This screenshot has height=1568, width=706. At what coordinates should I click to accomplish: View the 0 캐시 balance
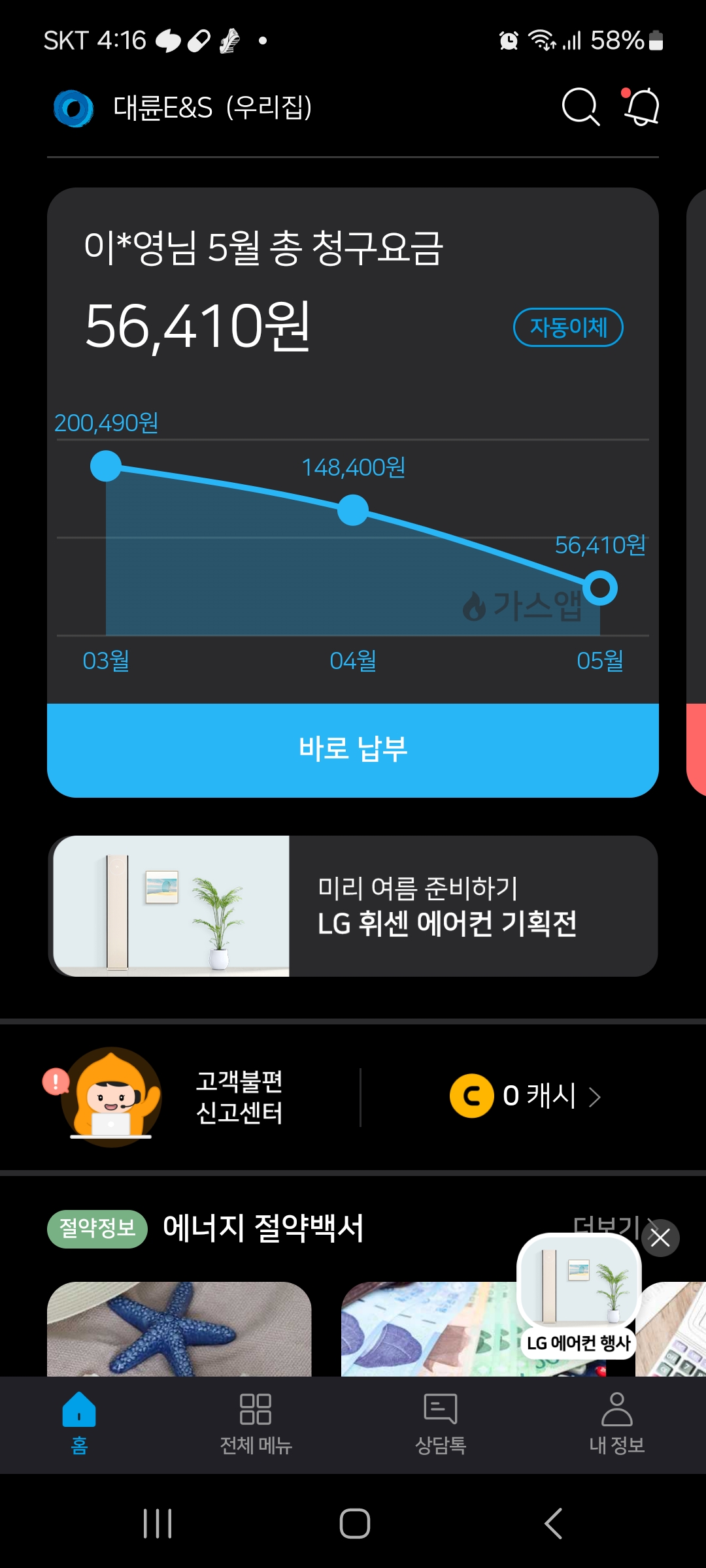click(x=526, y=1096)
